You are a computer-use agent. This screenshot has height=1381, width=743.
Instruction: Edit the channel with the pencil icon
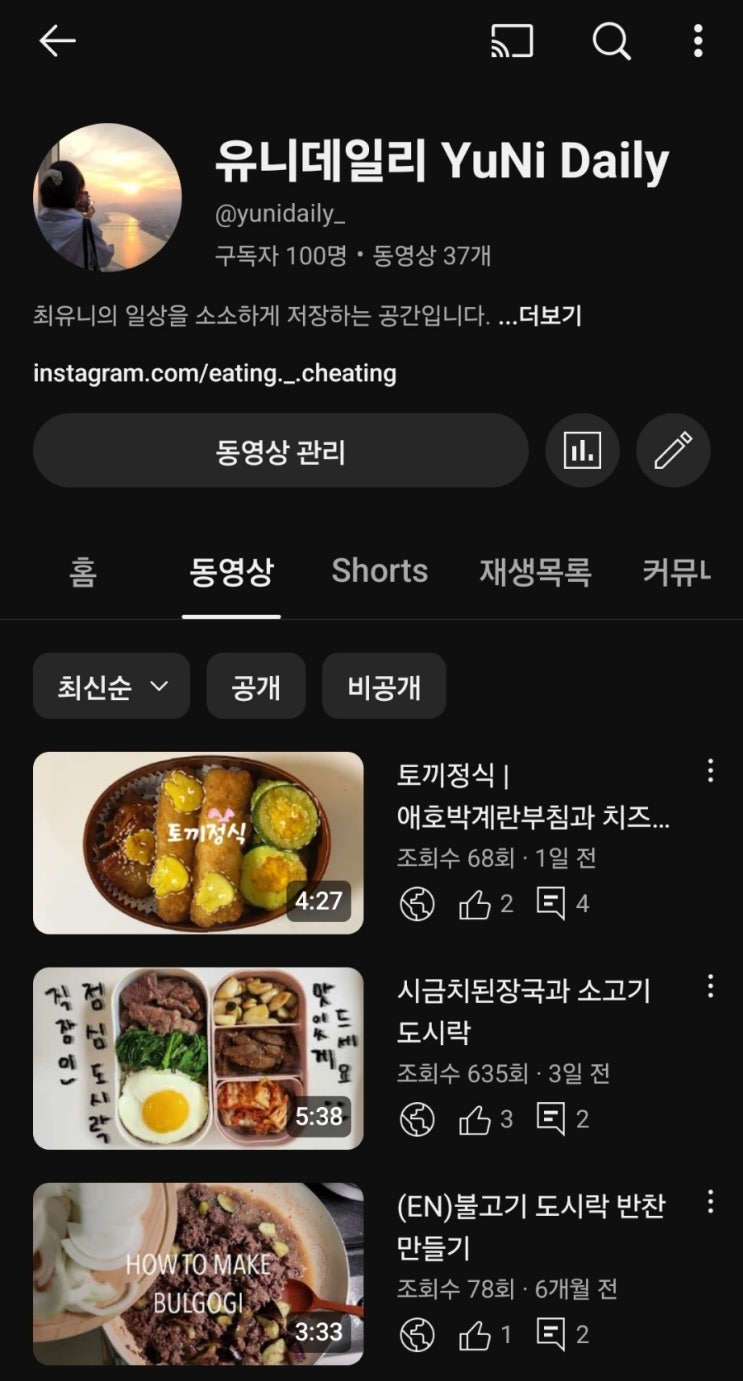[x=673, y=451]
